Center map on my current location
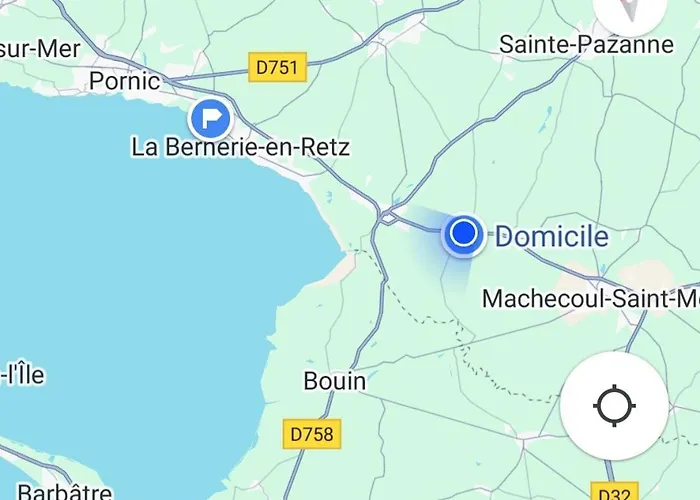Screen dimensions: 700x500 click(613, 406)
